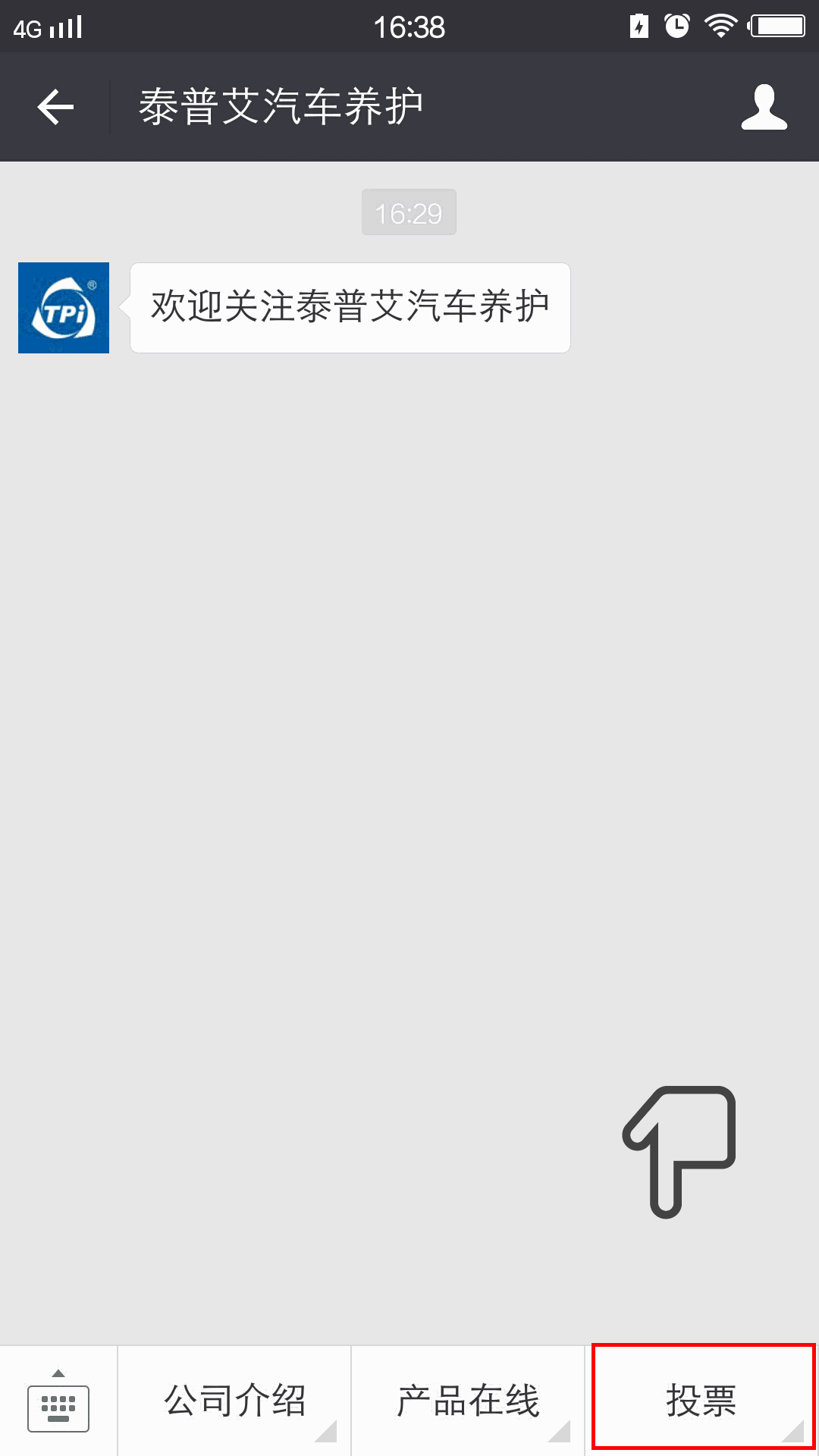Open the account profile icon
Image resolution: width=819 pixels, height=1456 pixels.
764,107
